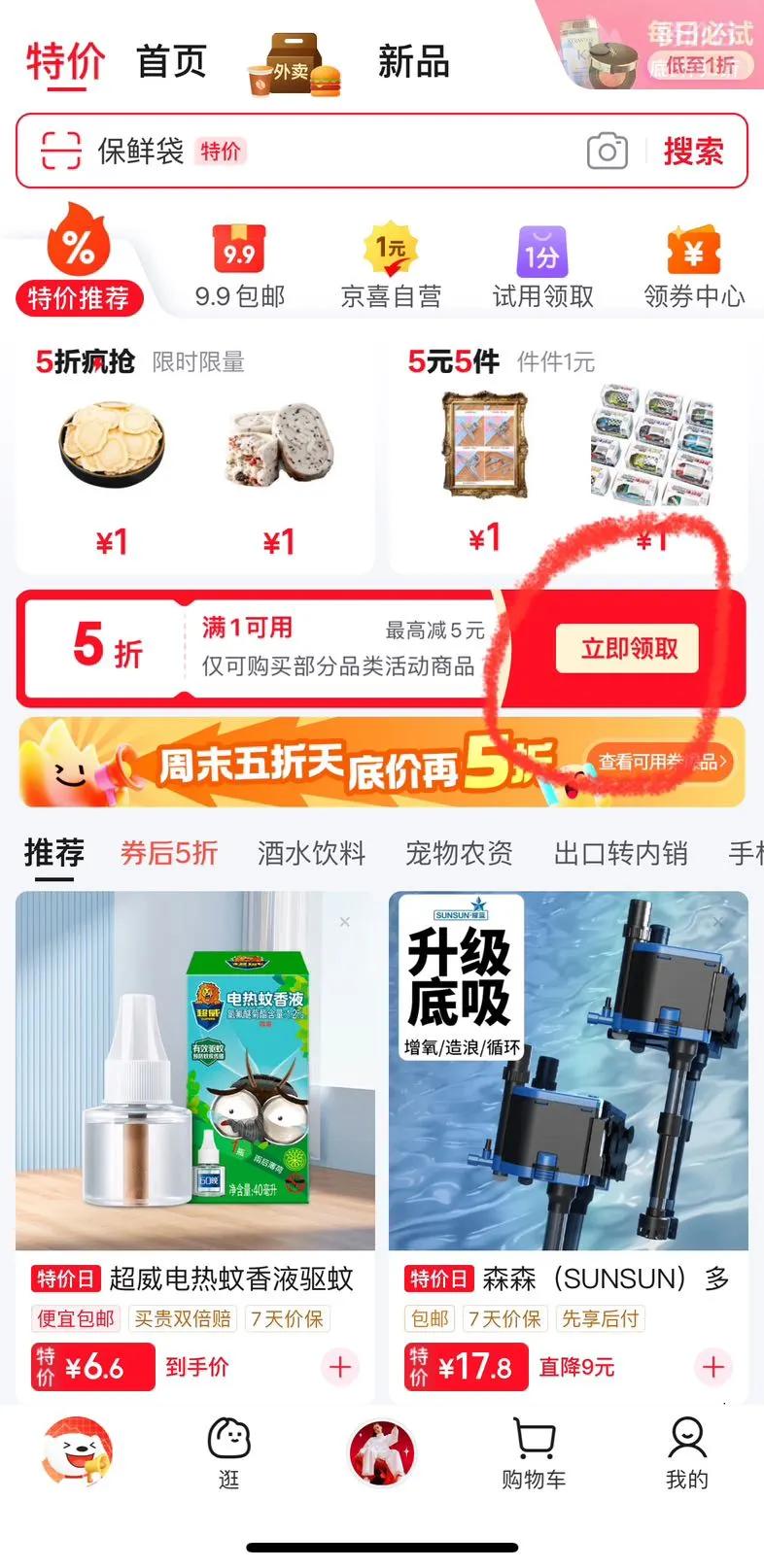Open the 周末五折天 banner
The width and height of the screenshot is (764, 1568).
point(382,763)
